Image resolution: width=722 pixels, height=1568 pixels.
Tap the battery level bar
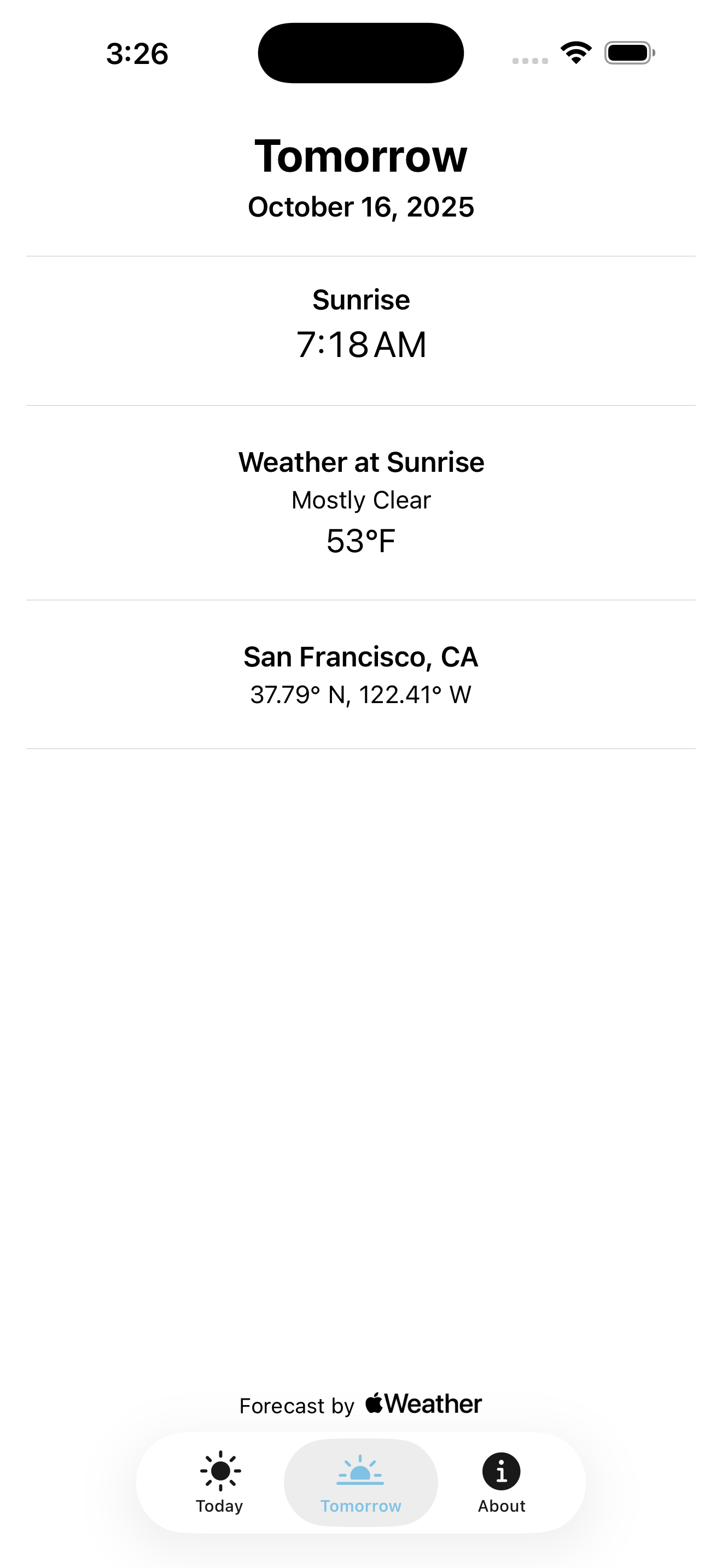tap(627, 53)
